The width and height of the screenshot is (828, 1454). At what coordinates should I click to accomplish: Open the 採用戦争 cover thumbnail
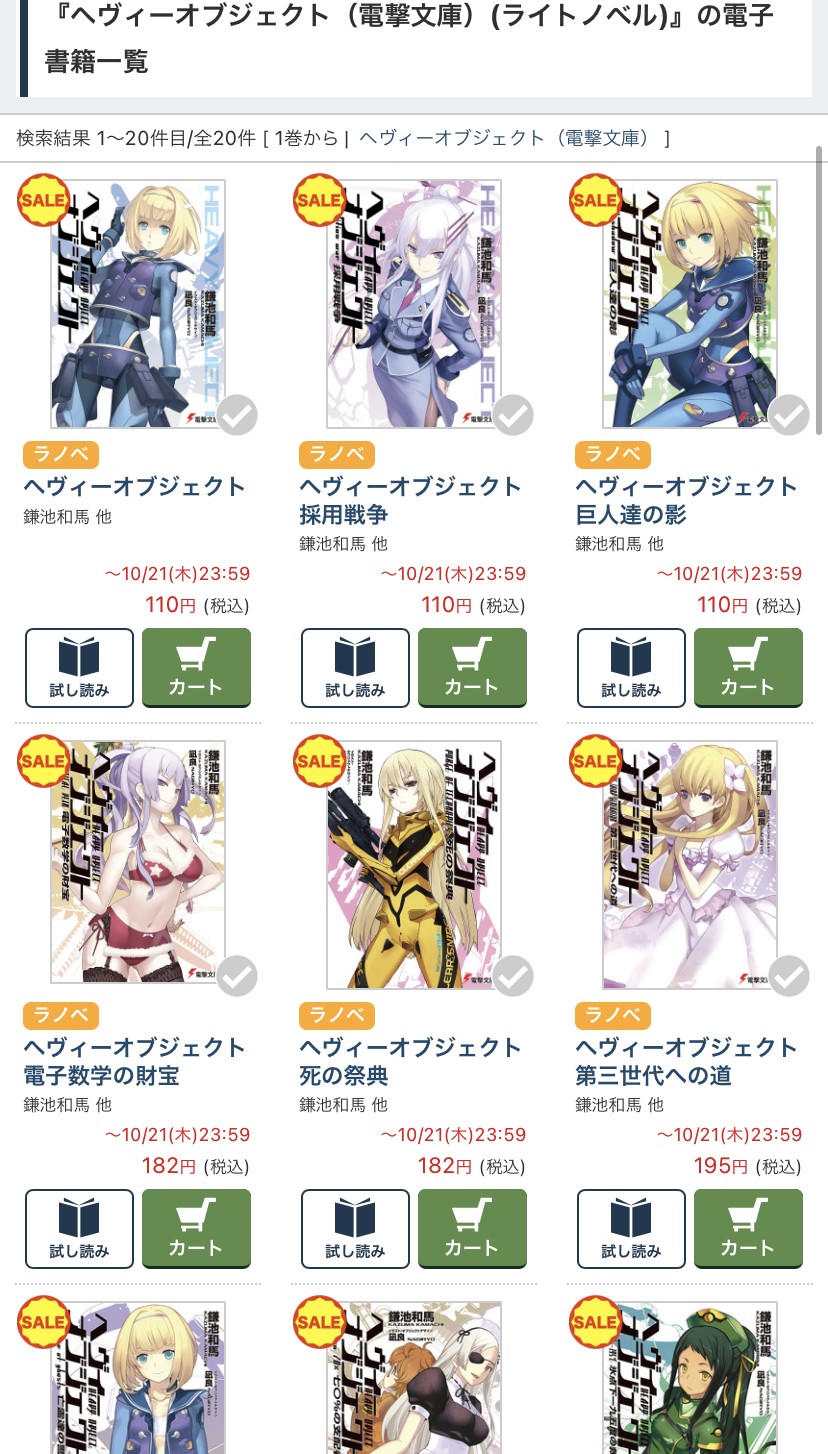coord(413,304)
